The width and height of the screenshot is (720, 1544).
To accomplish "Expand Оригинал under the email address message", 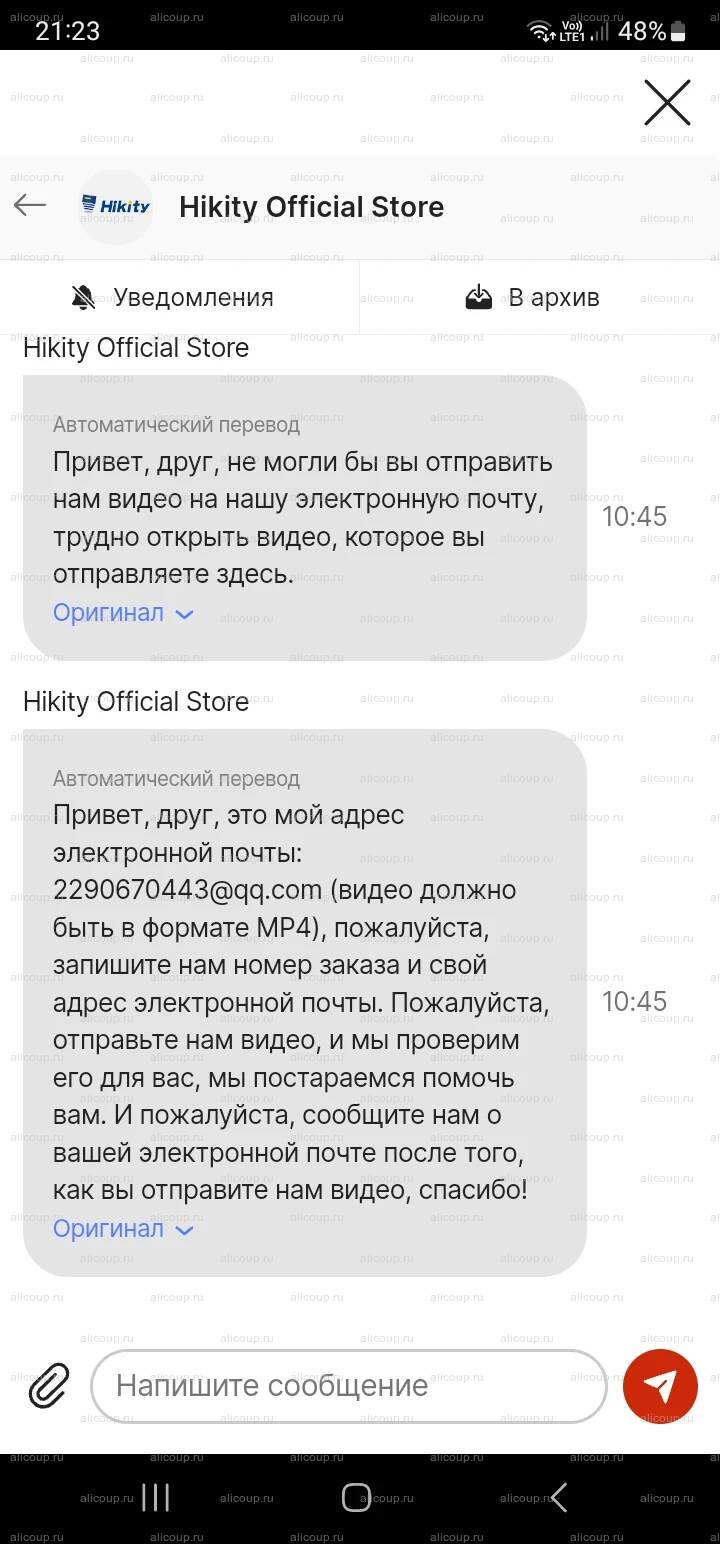I will point(123,1229).
